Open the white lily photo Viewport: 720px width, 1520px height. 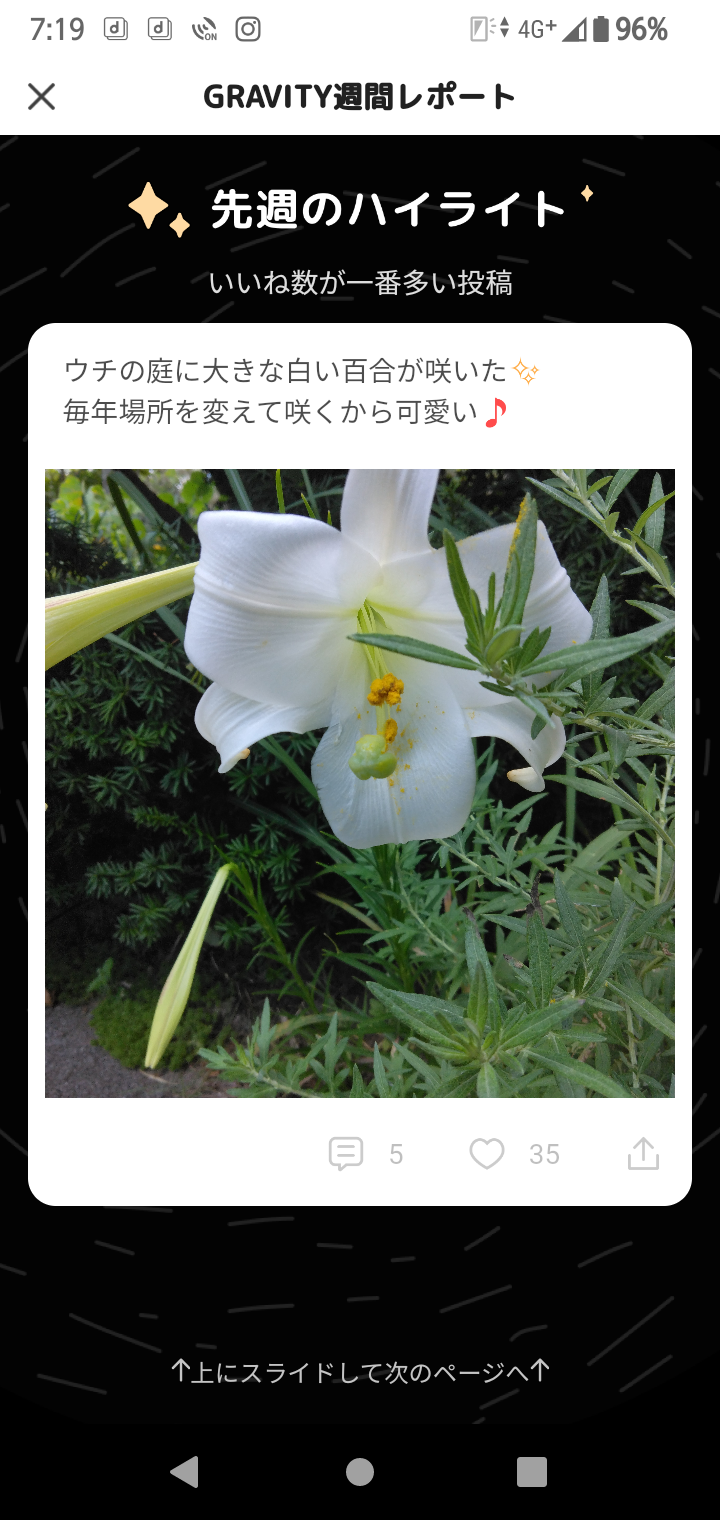(360, 783)
